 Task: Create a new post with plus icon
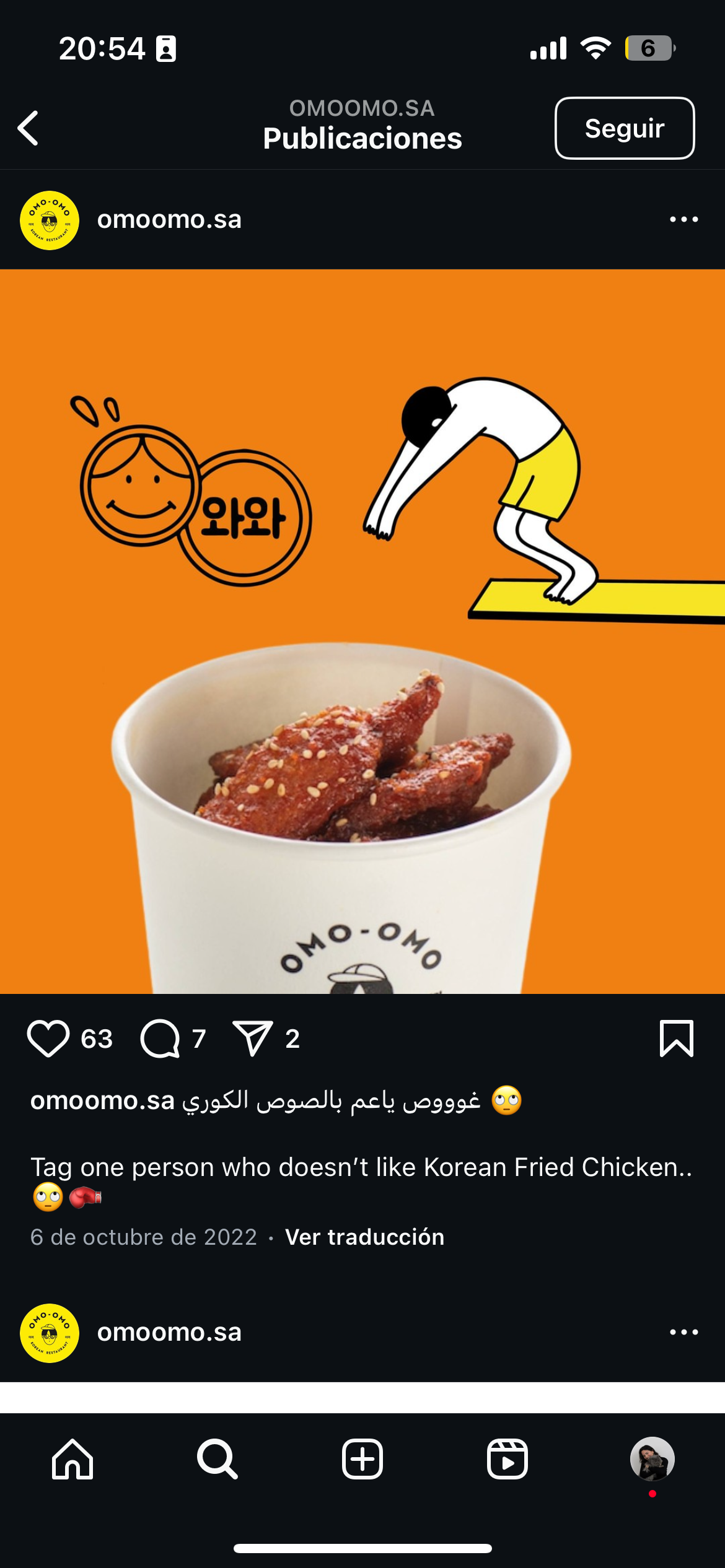click(x=362, y=1458)
